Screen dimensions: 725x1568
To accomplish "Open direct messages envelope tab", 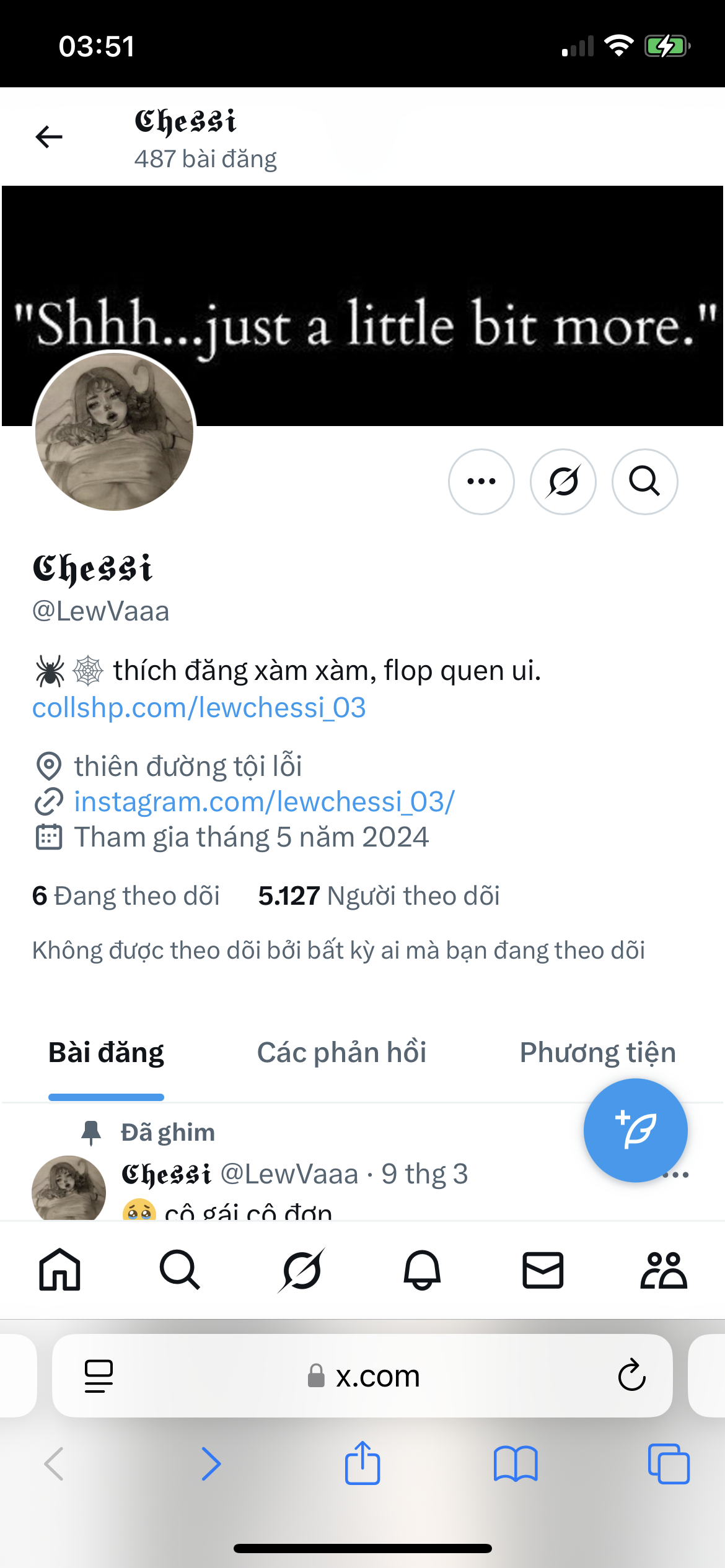I will [543, 1270].
